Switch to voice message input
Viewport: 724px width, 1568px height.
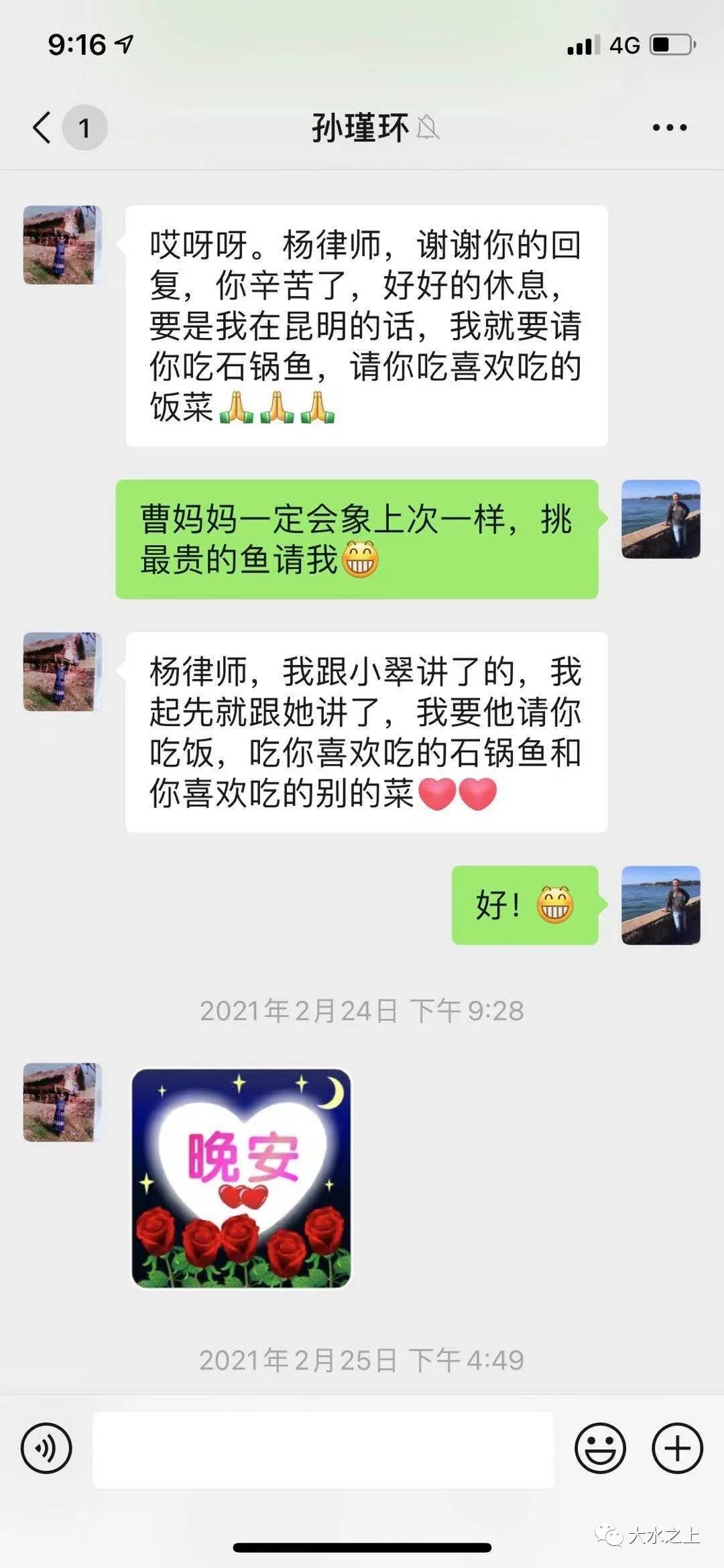pyautogui.click(x=46, y=1448)
